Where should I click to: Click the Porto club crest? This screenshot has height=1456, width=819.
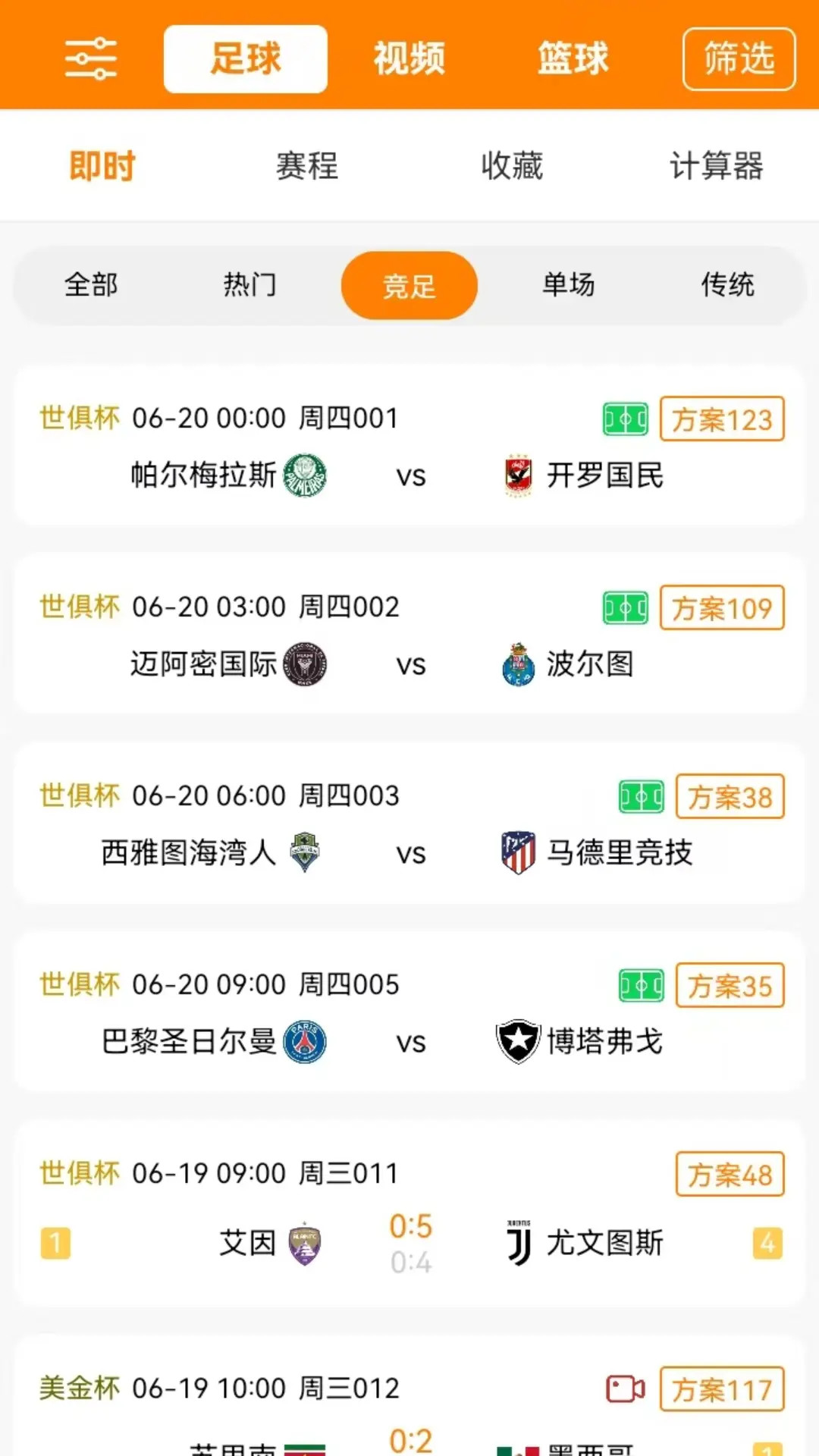click(517, 665)
